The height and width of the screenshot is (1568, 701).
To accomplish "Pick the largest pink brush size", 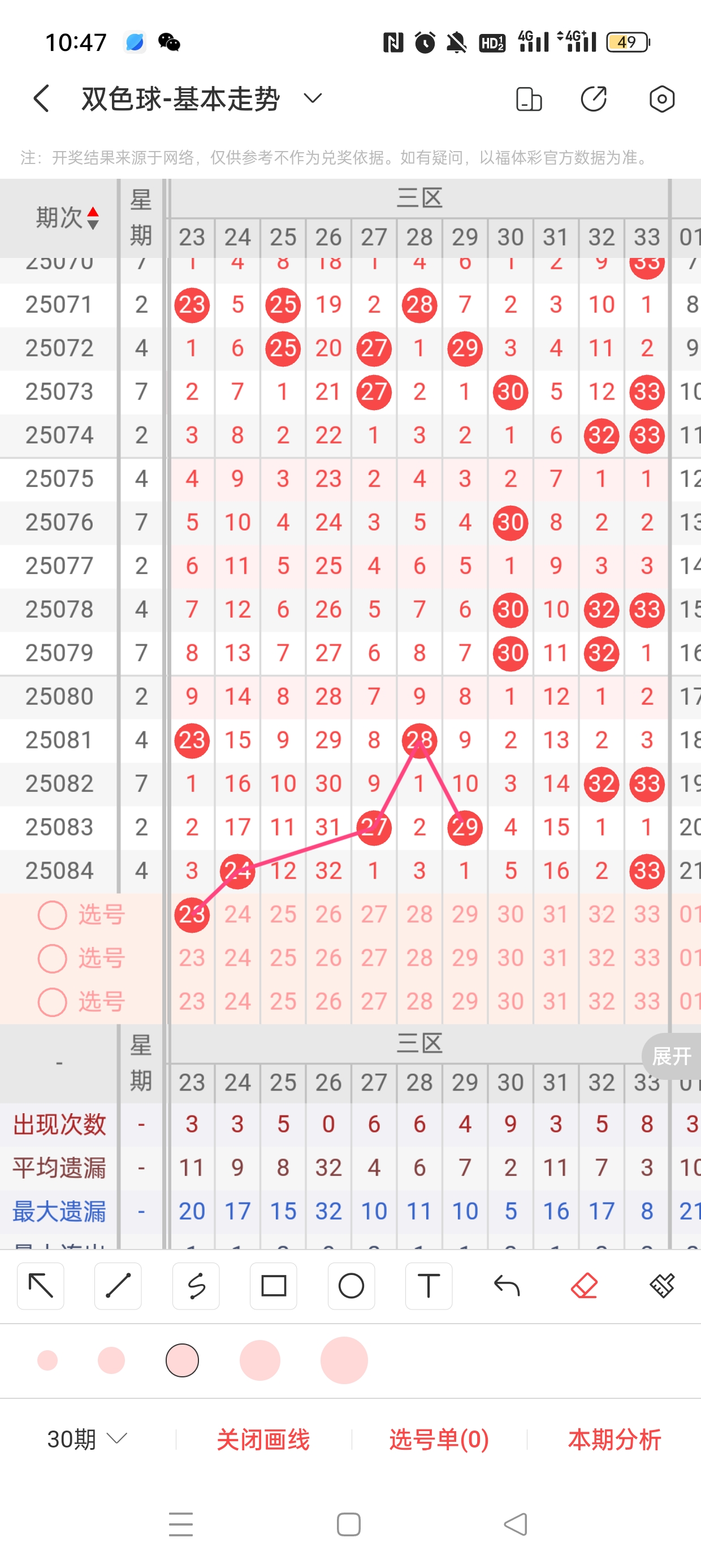I will coord(344,1360).
